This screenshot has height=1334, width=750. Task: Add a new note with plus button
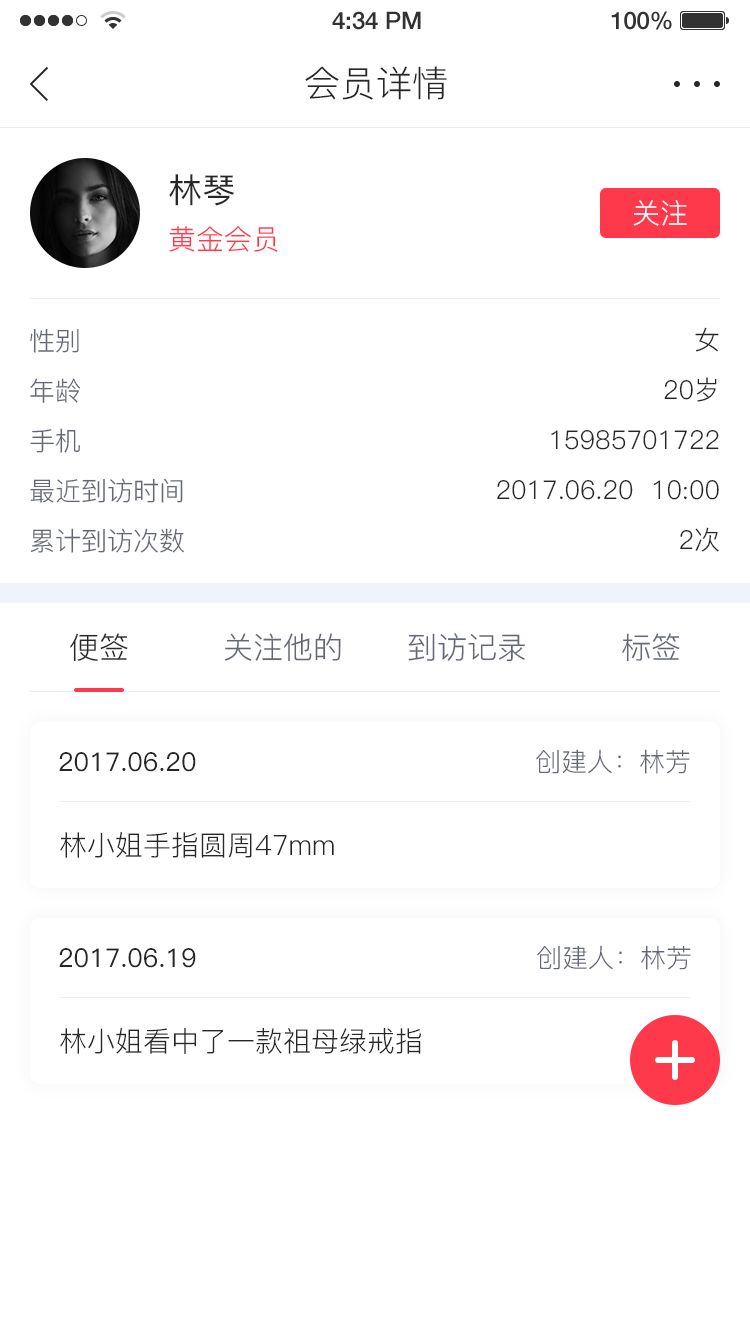pyautogui.click(x=675, y=1060)
